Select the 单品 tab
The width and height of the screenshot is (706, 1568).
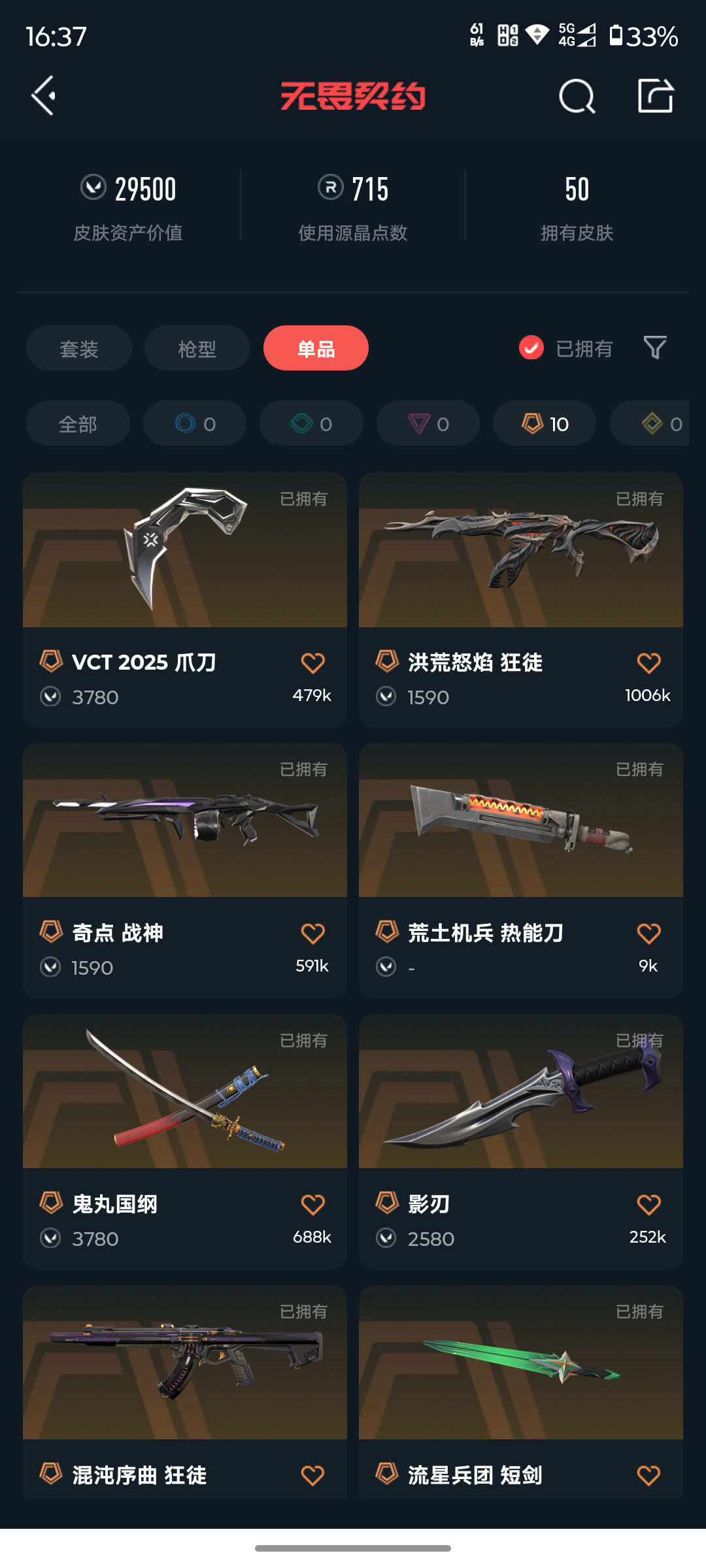click(x=316, y=348)
